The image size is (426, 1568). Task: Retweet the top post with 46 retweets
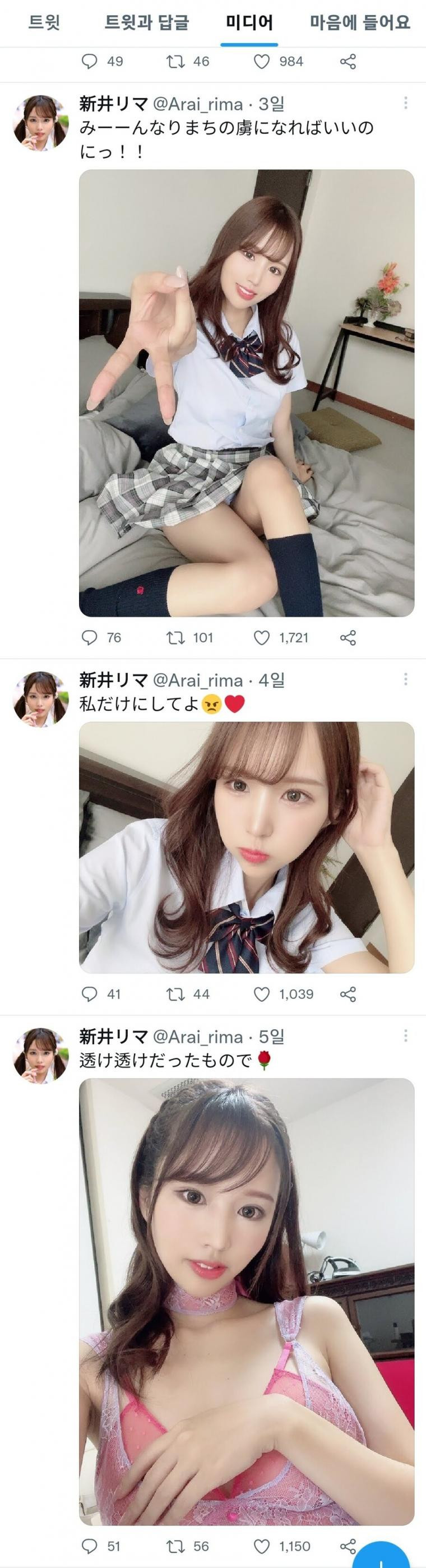tap(175, 62)
